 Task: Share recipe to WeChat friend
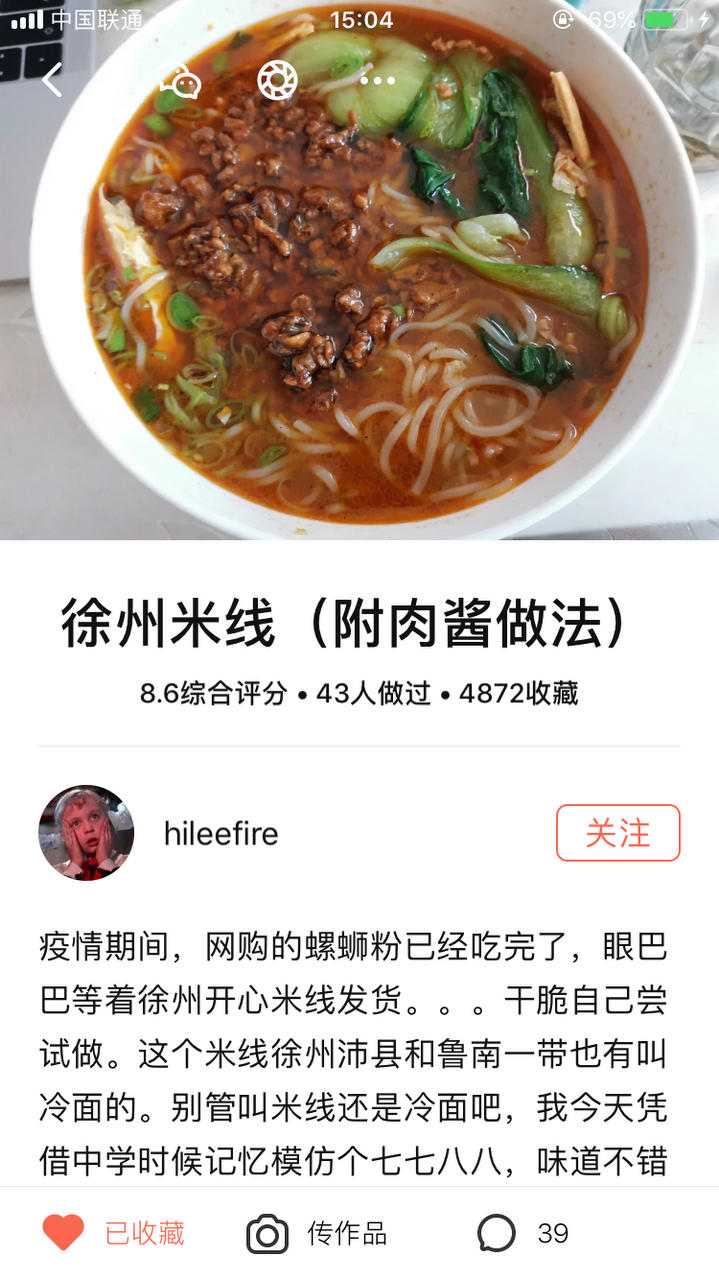click(x=180, y=80)
